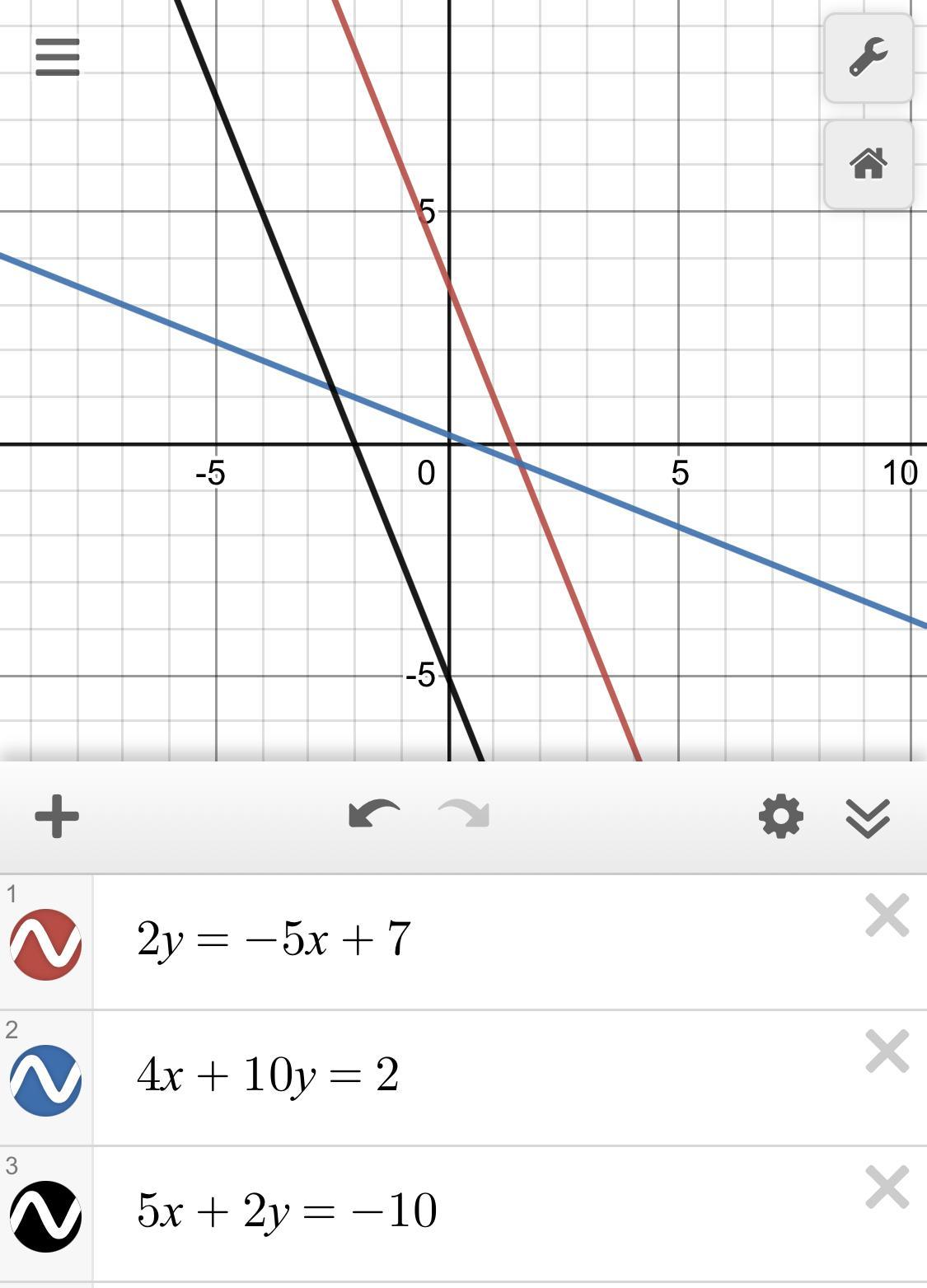Delete expression 2y = −5x + 7

(x=887, y=916)
